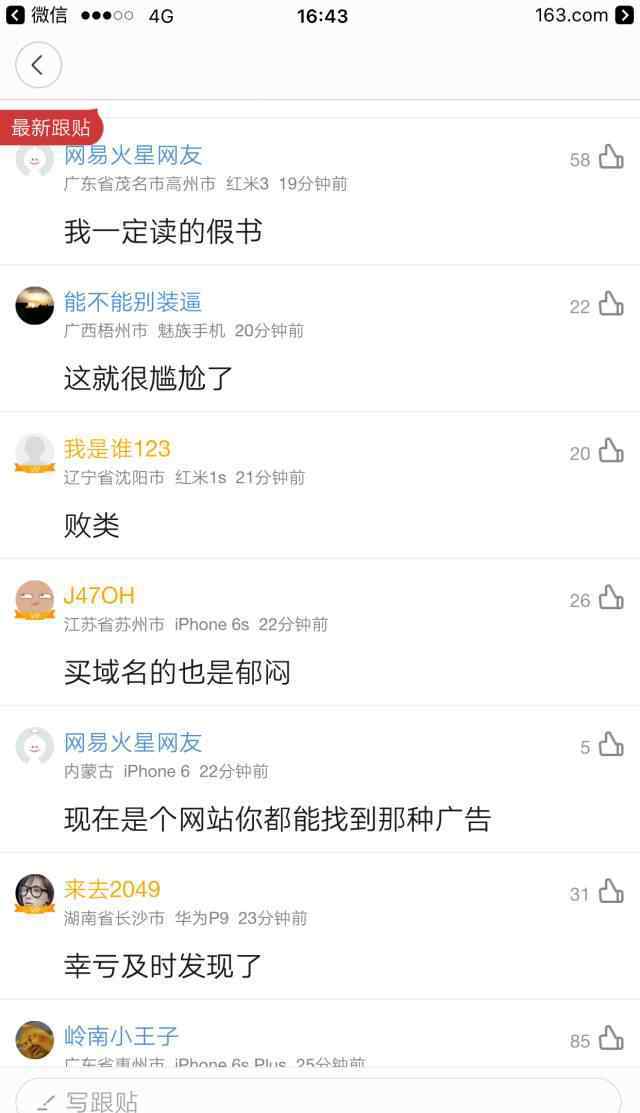
Task: Open 能不能别装逼's profile name
Action: tap(133, 302)
